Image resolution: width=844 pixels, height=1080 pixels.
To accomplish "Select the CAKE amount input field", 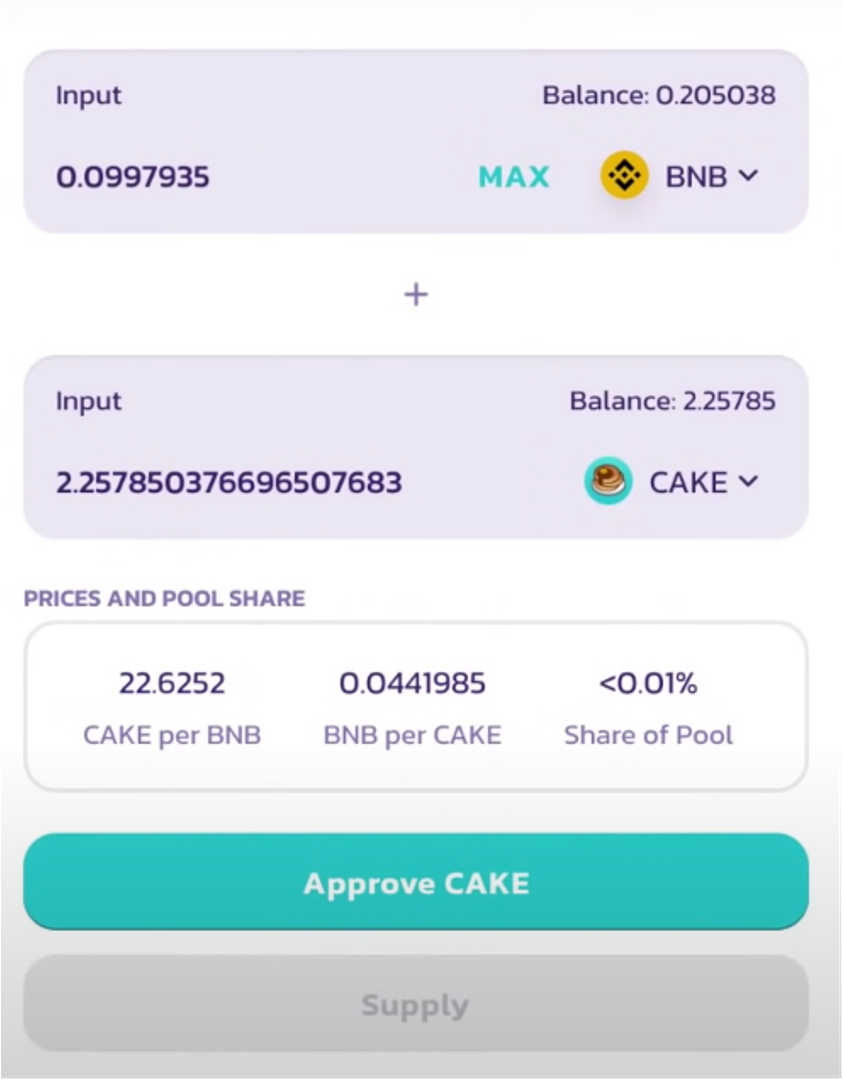I will (228, 481).
